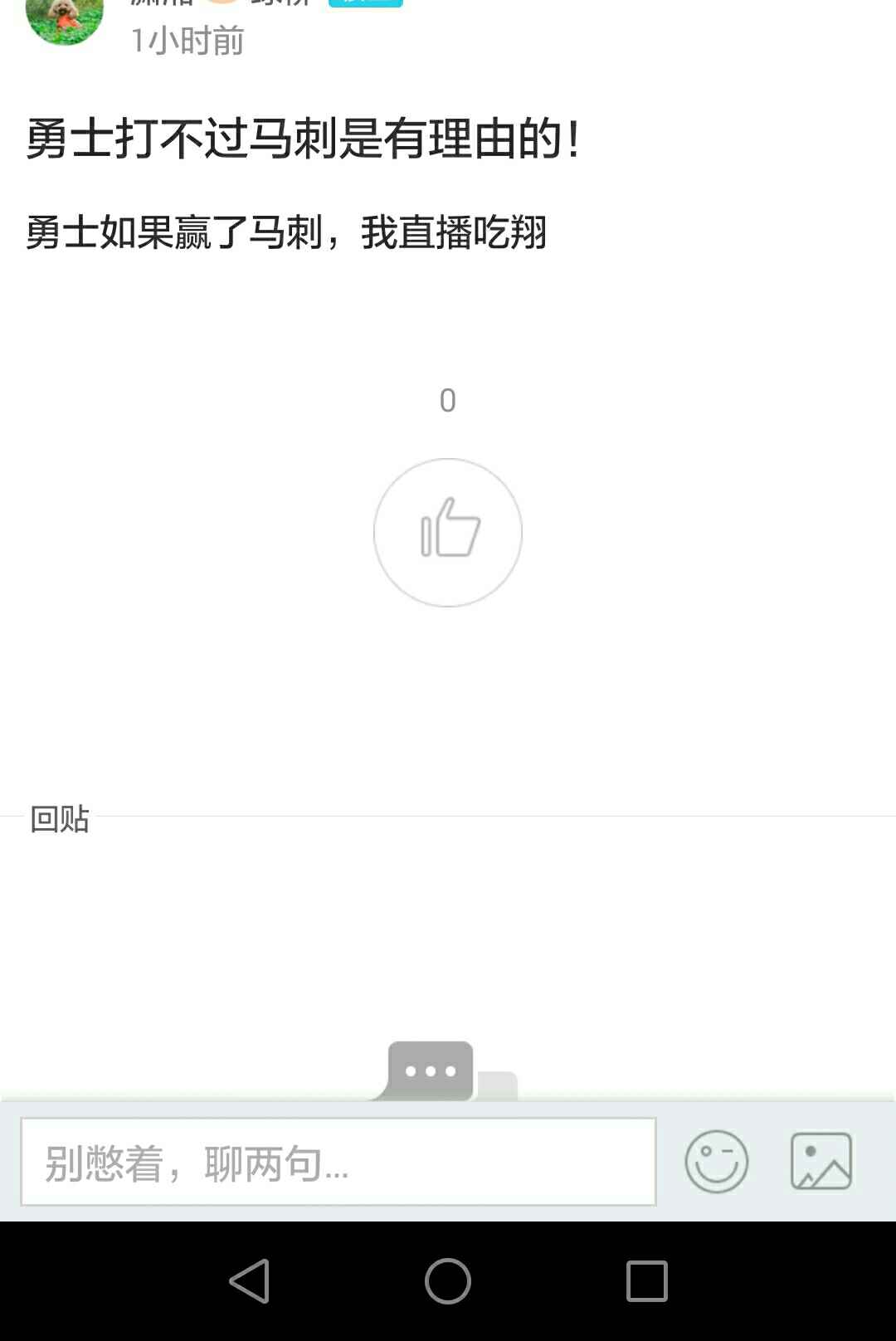Open the emoji picker smiley icon
Viewport: 896px width, 1341px height.
[717, 1162]
